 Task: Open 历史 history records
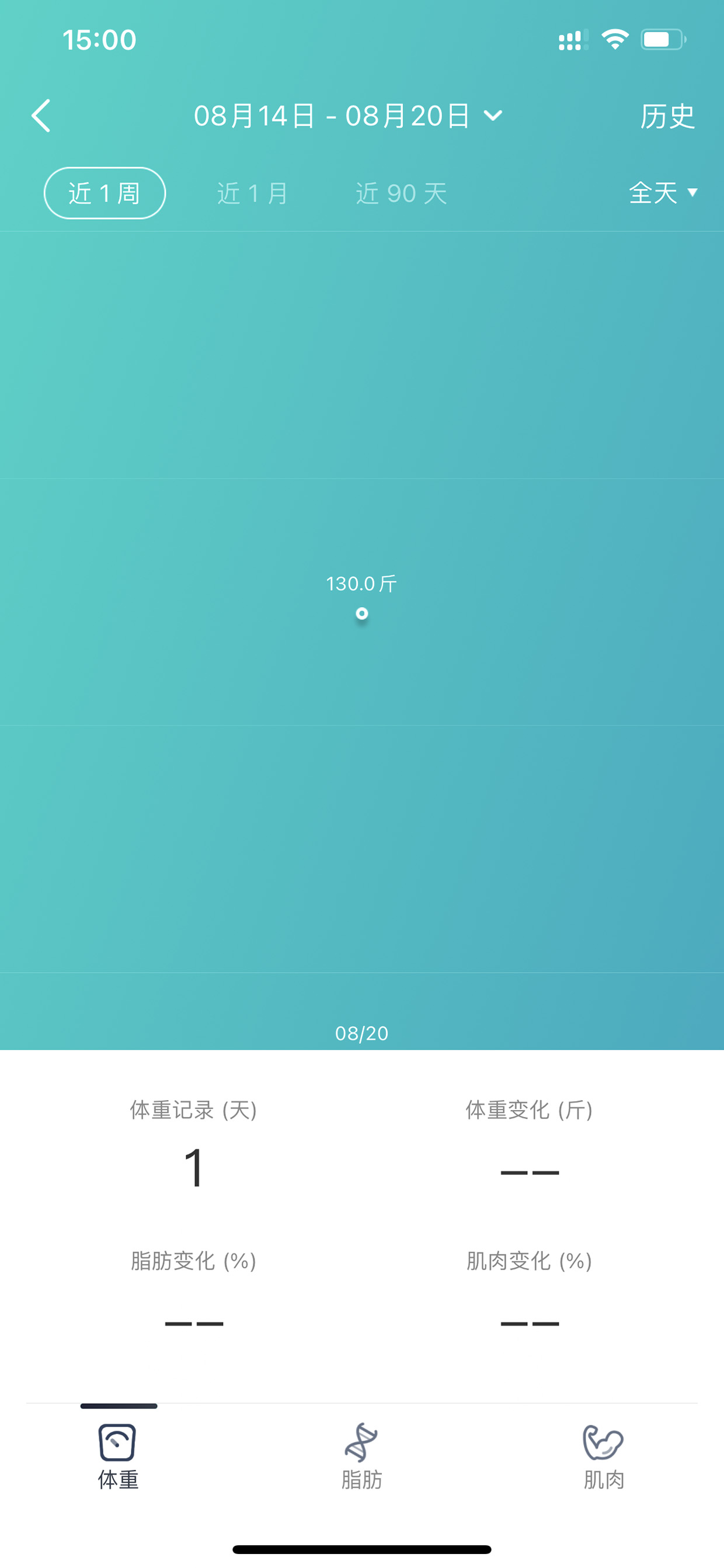click(x=667, y=116)
